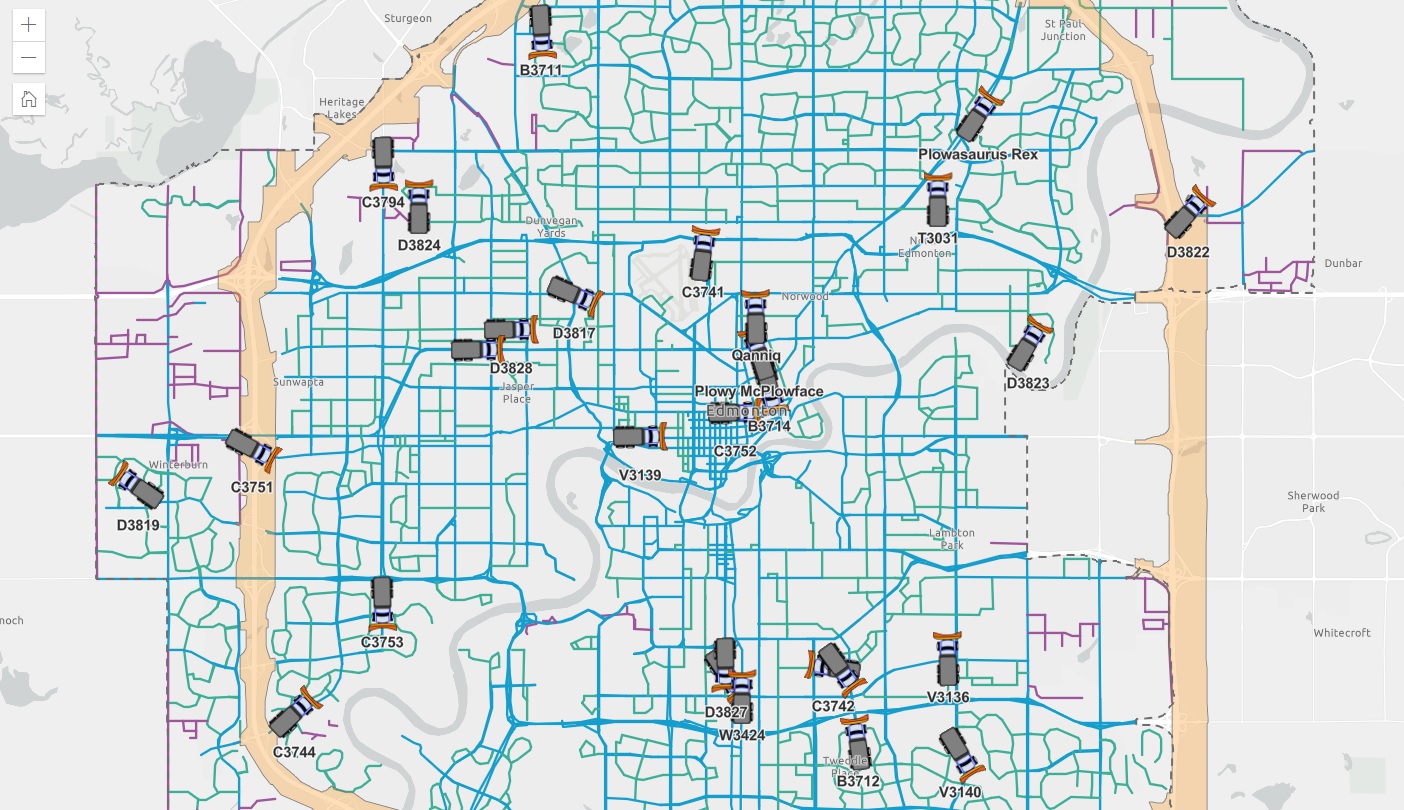Open the C3744 plow icon
The image size is (1404, 810).
pyautogui.click(x=295, y=712)
